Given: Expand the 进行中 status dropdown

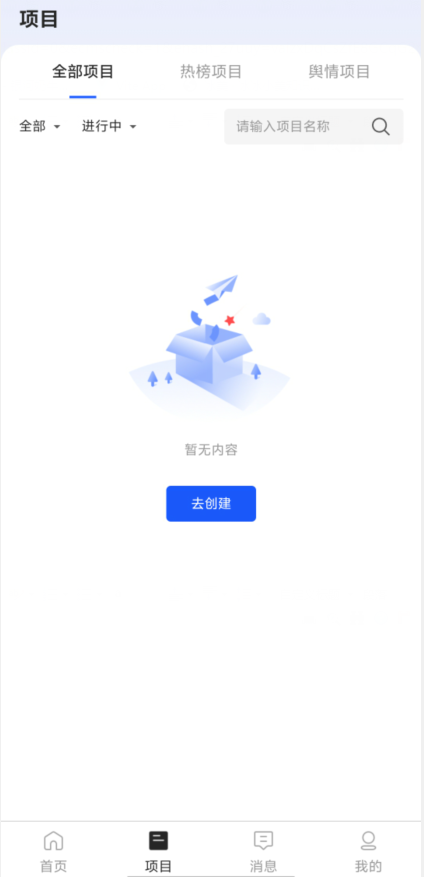Looking at the screenshot, I should (109, 126).
